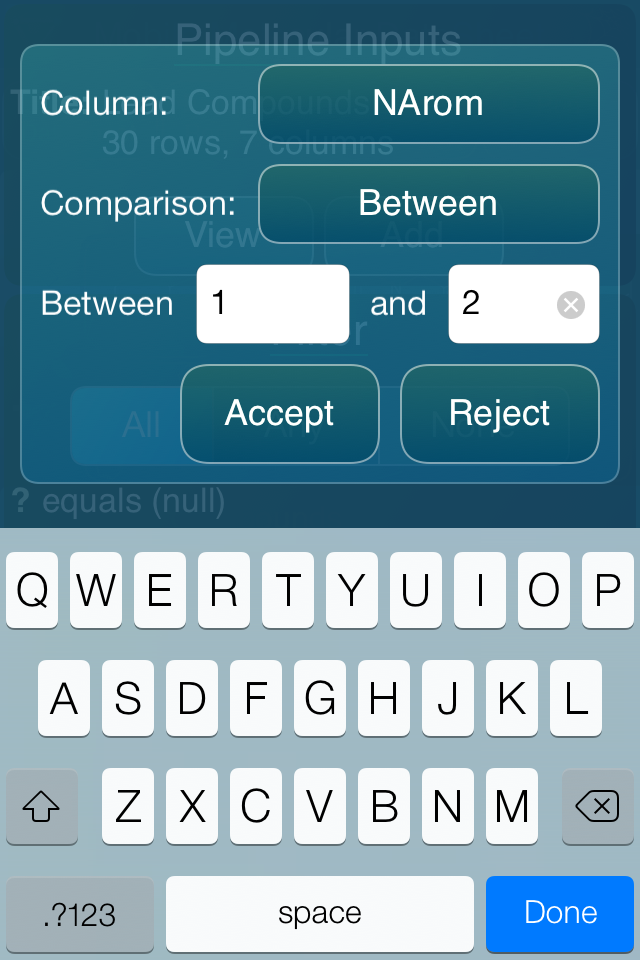This screenshot has height=960, width=640.
Task: Reject the filter condition
Action: (x=500, y=414)
